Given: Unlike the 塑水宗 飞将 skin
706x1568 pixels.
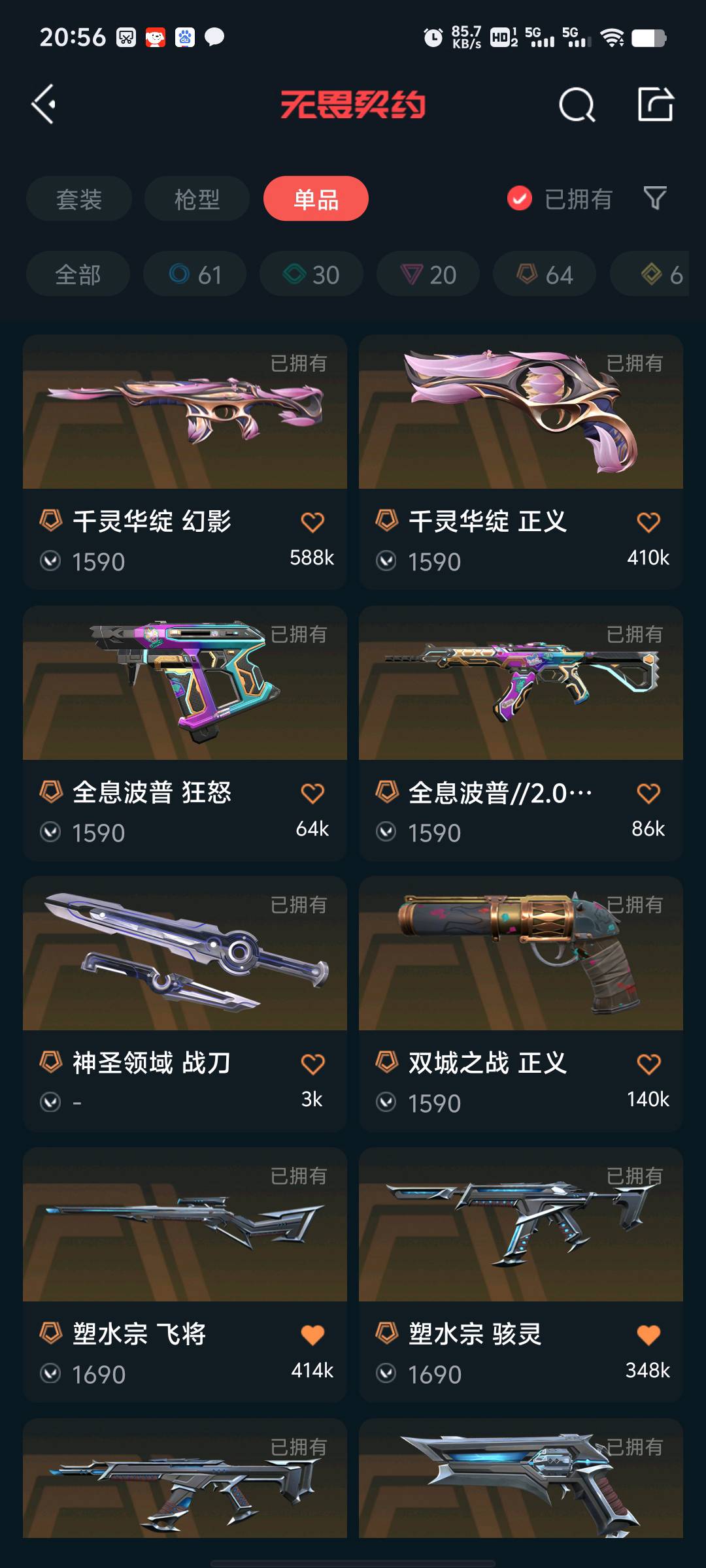Looking at the screenshot, I should [x=312, y=1335].
